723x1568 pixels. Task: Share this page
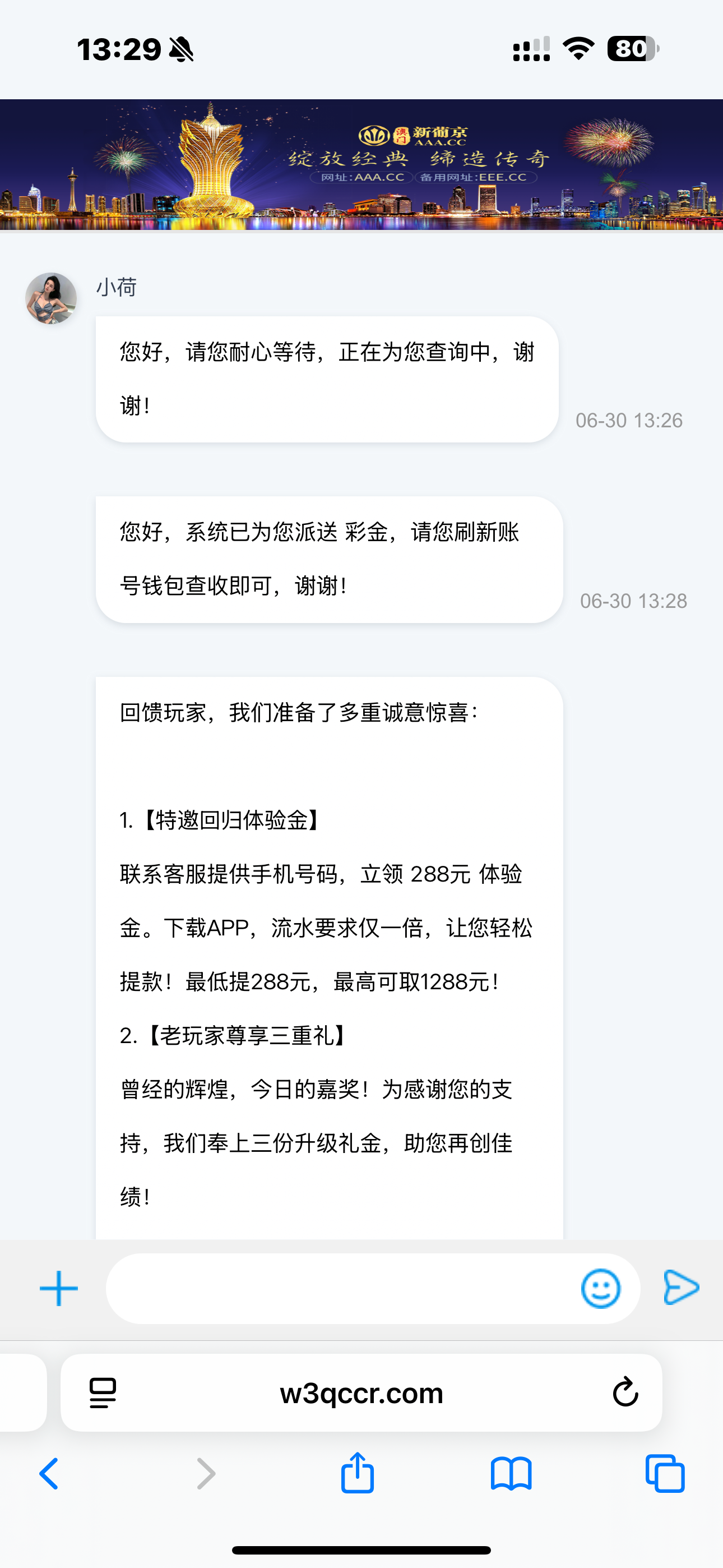click(357, 1473)
